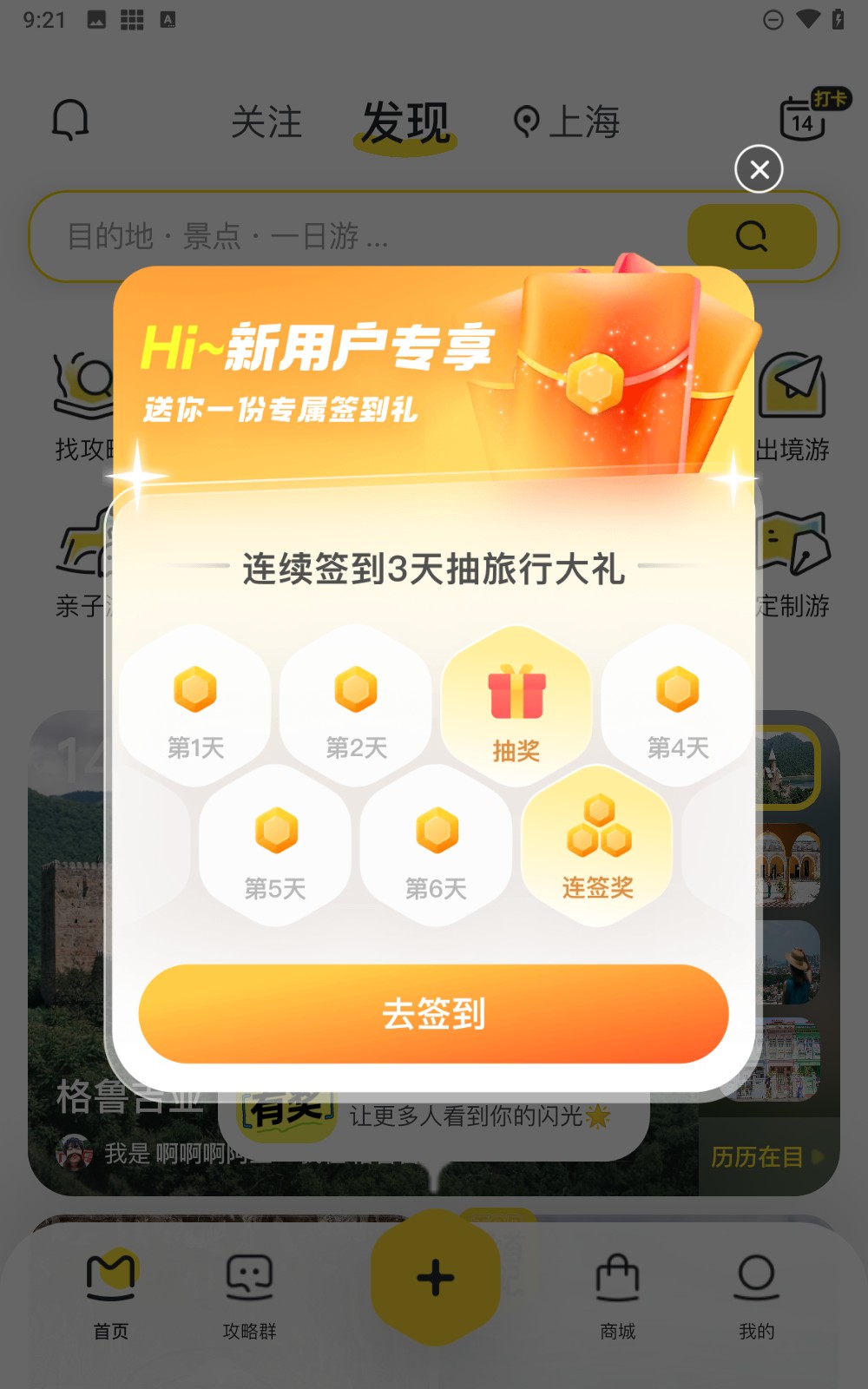Viewport: 868px width, 1389px height.
Task: Select the 连签奖 streak reward hexagon
Action: (x=596, y=846)
